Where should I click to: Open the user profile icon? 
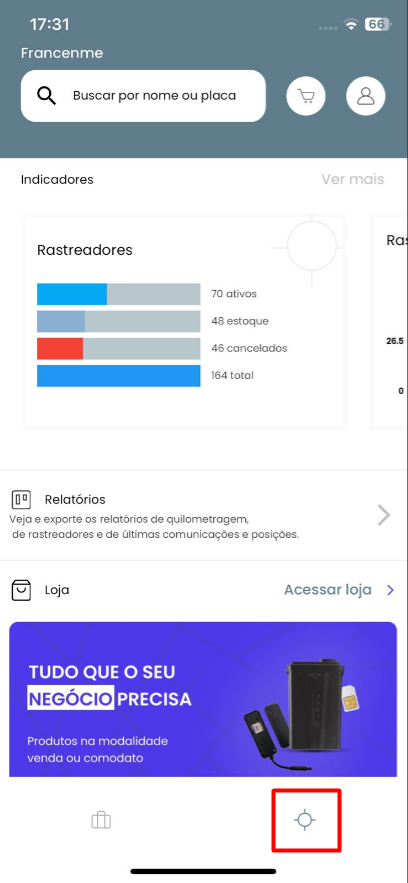[x=366, y=96]
